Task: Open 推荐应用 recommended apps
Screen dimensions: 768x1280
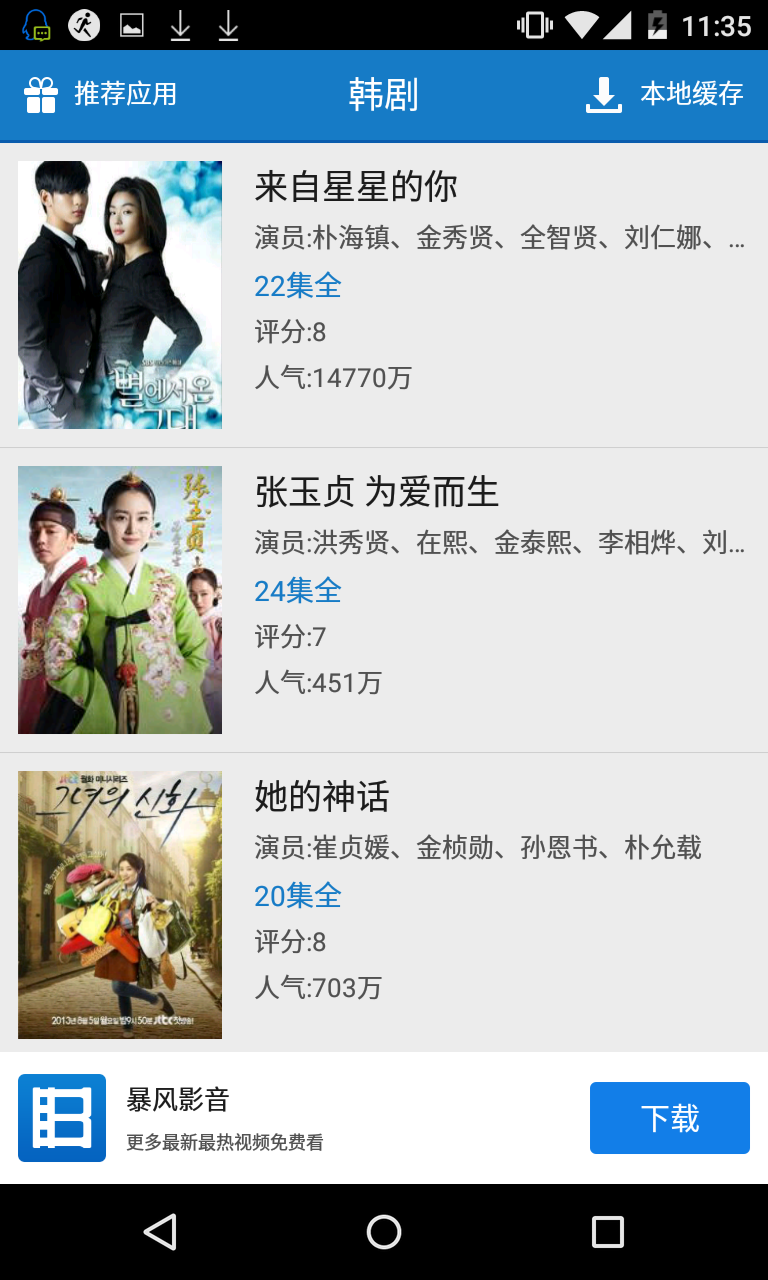Action: click(x=101, y=95)
